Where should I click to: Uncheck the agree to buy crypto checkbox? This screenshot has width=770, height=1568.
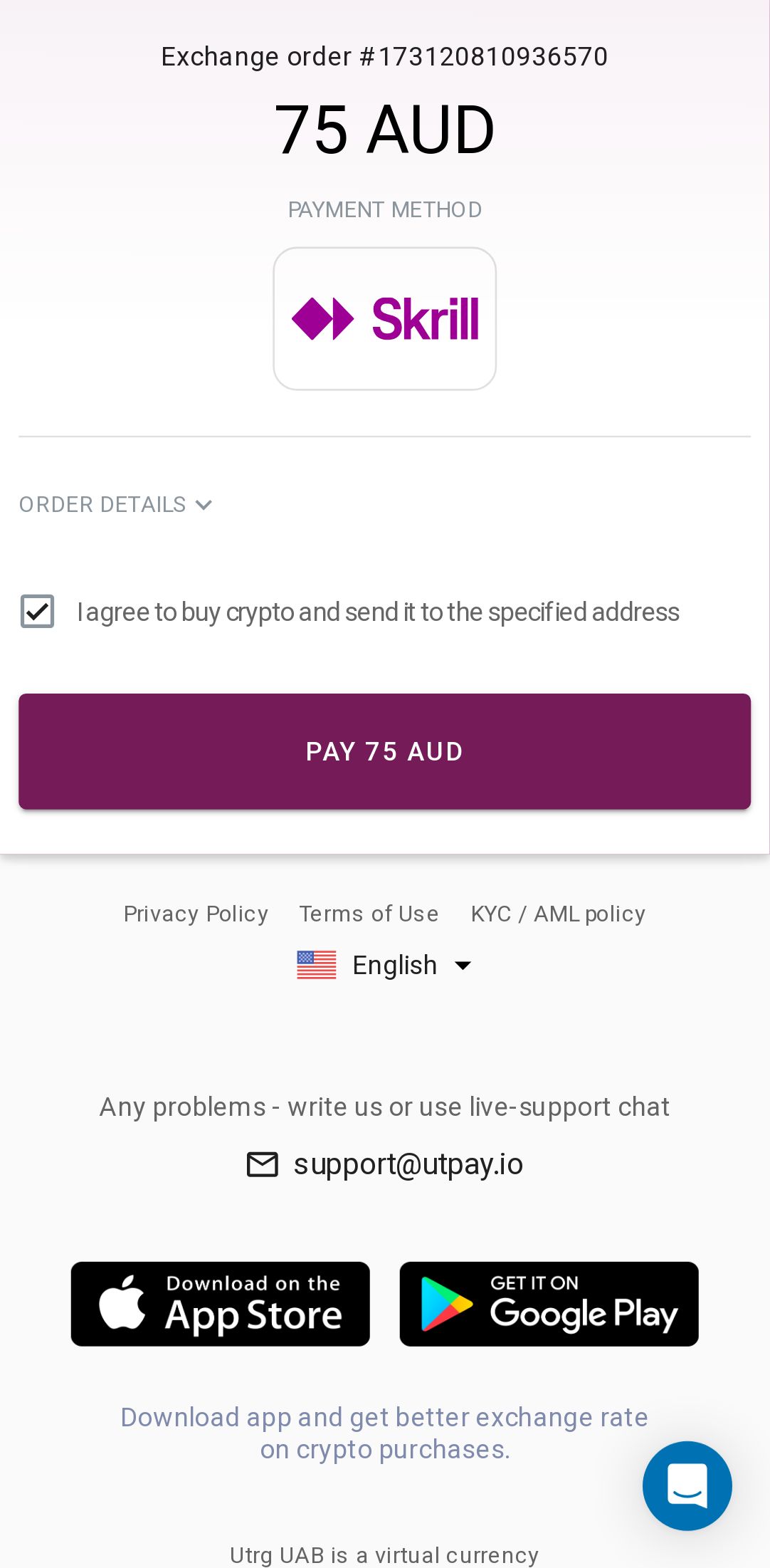coord(37,612)
